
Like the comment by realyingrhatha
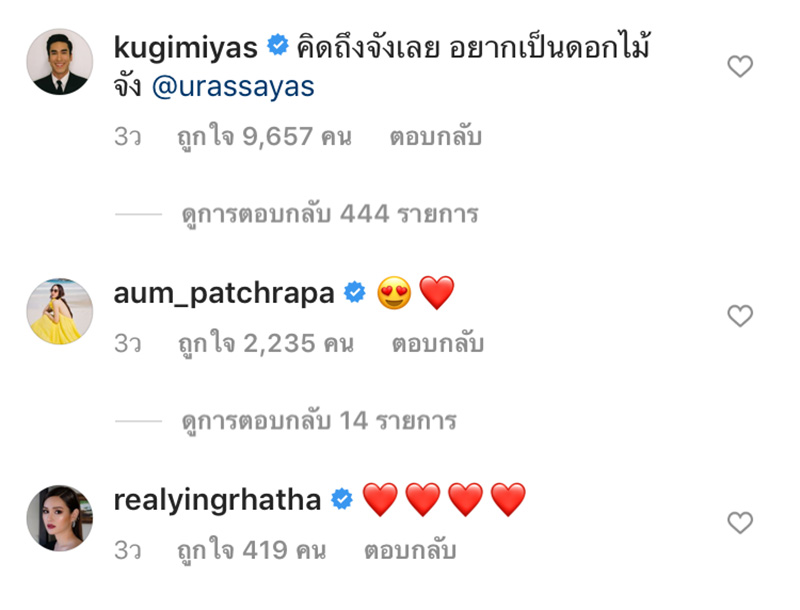coord(739,523)
